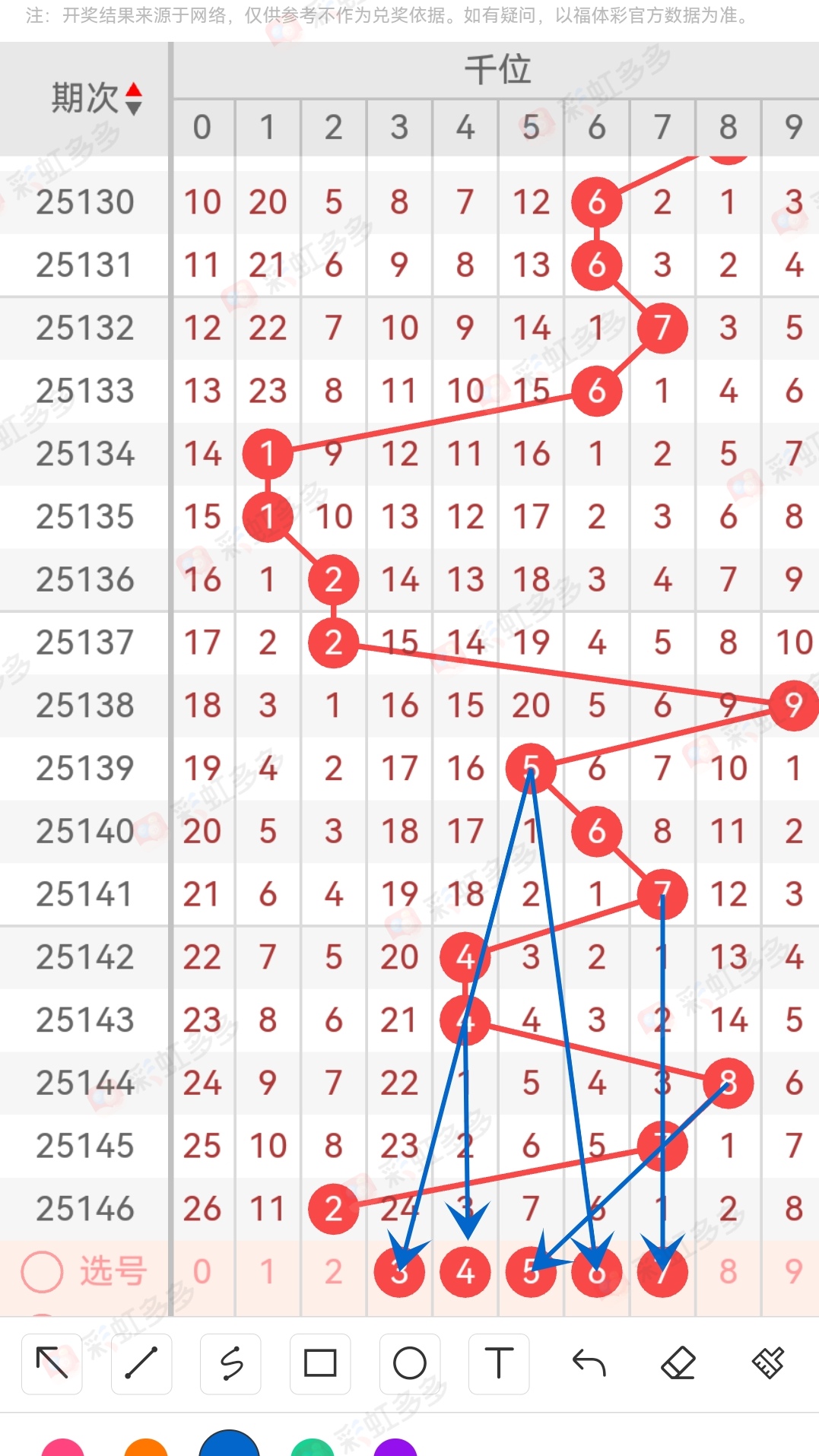Choose the circle shape tool
819x1456 pixels.
[x=410, y=1363]
